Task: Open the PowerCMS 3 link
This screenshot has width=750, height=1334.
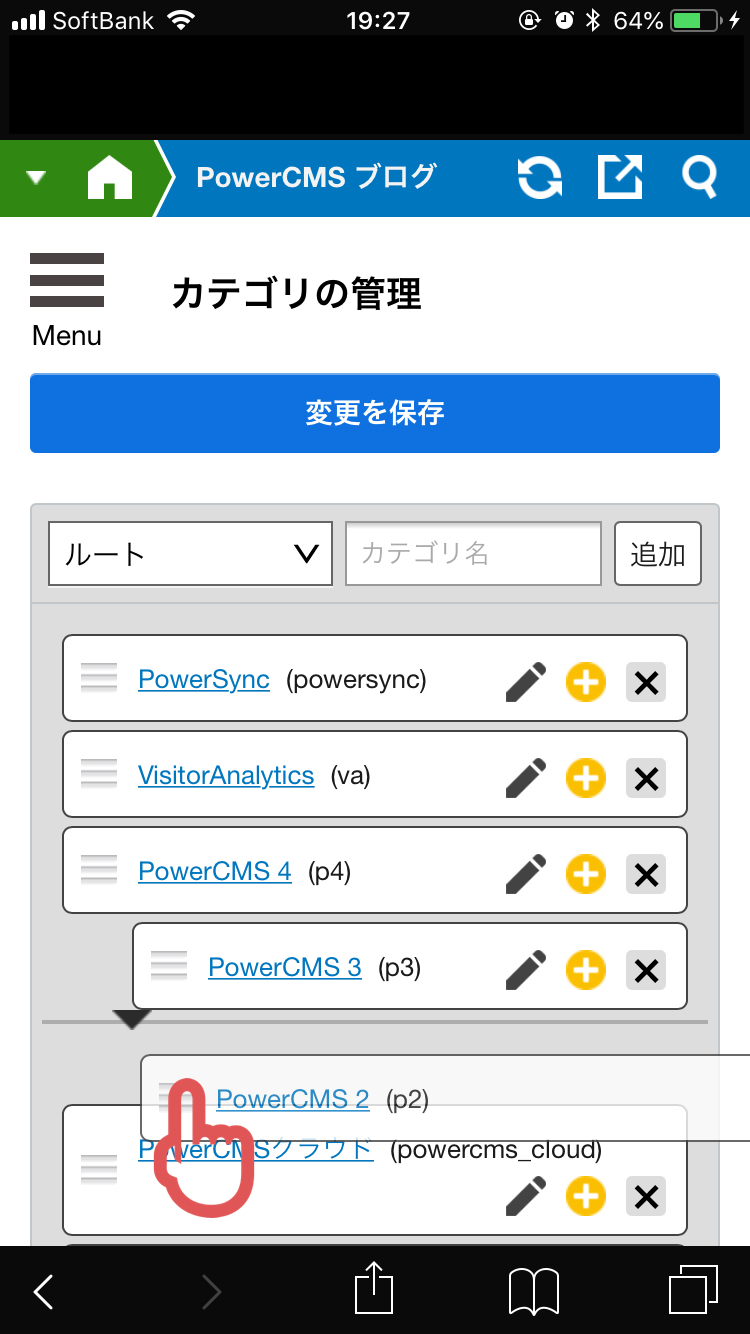Action: pyautogui.click(x=285, y=968)
